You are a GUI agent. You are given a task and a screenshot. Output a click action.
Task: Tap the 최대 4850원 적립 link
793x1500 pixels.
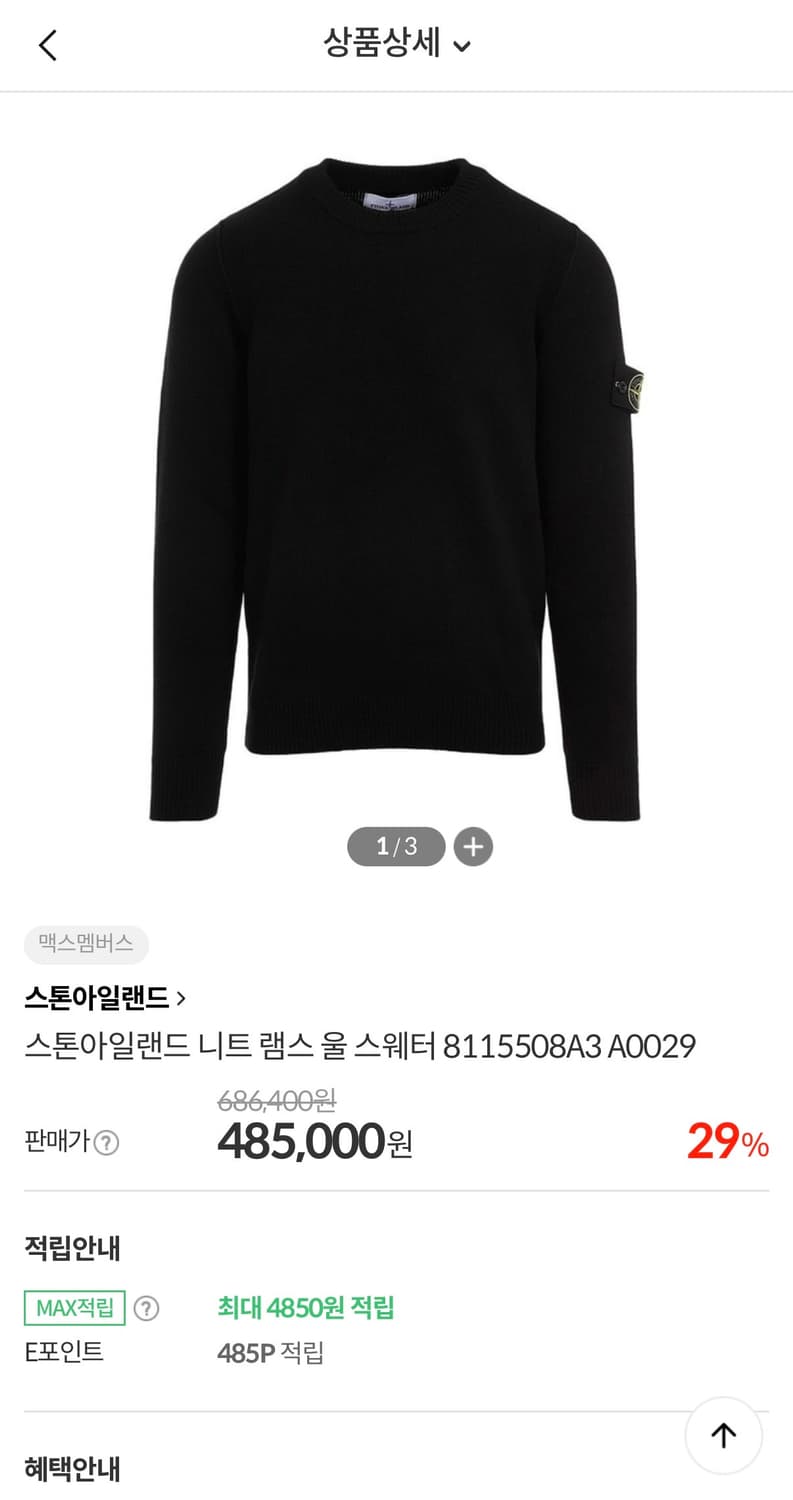[305, 1307]
